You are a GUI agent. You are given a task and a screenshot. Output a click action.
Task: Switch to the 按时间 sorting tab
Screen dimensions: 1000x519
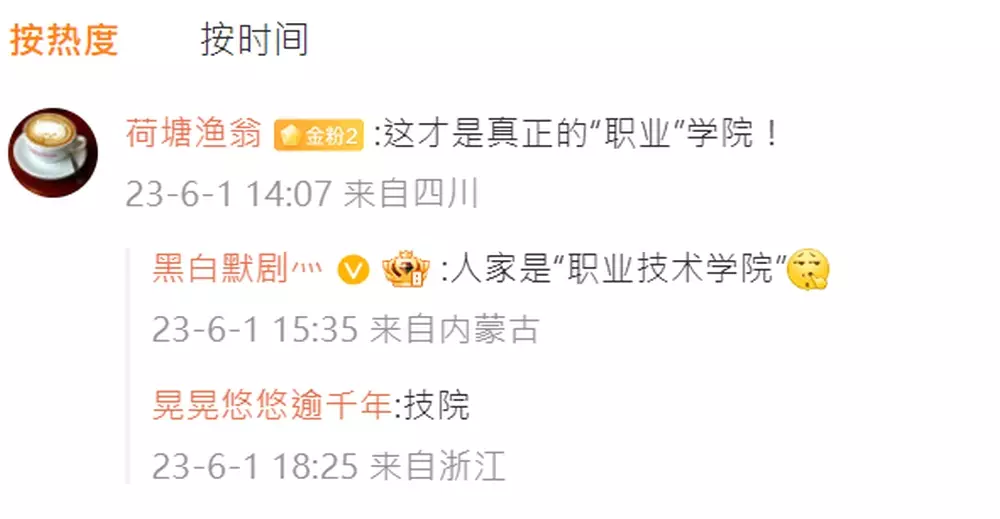[x=254, y=40]
